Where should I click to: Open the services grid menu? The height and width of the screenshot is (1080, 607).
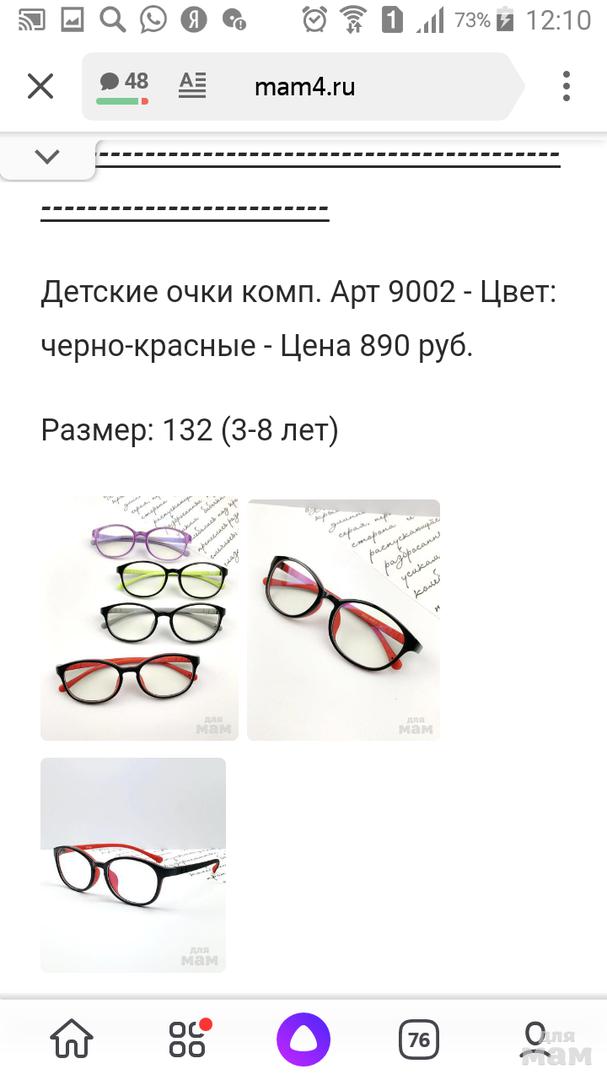pyautogui.click(x=187, y=1040)
